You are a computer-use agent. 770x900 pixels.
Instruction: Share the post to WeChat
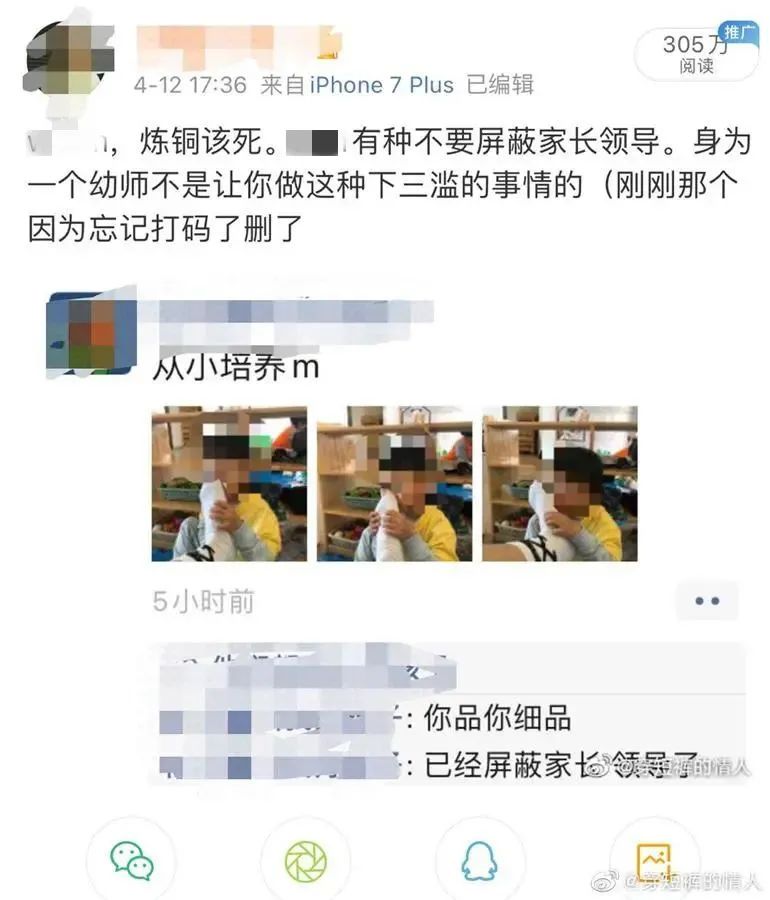131,860
